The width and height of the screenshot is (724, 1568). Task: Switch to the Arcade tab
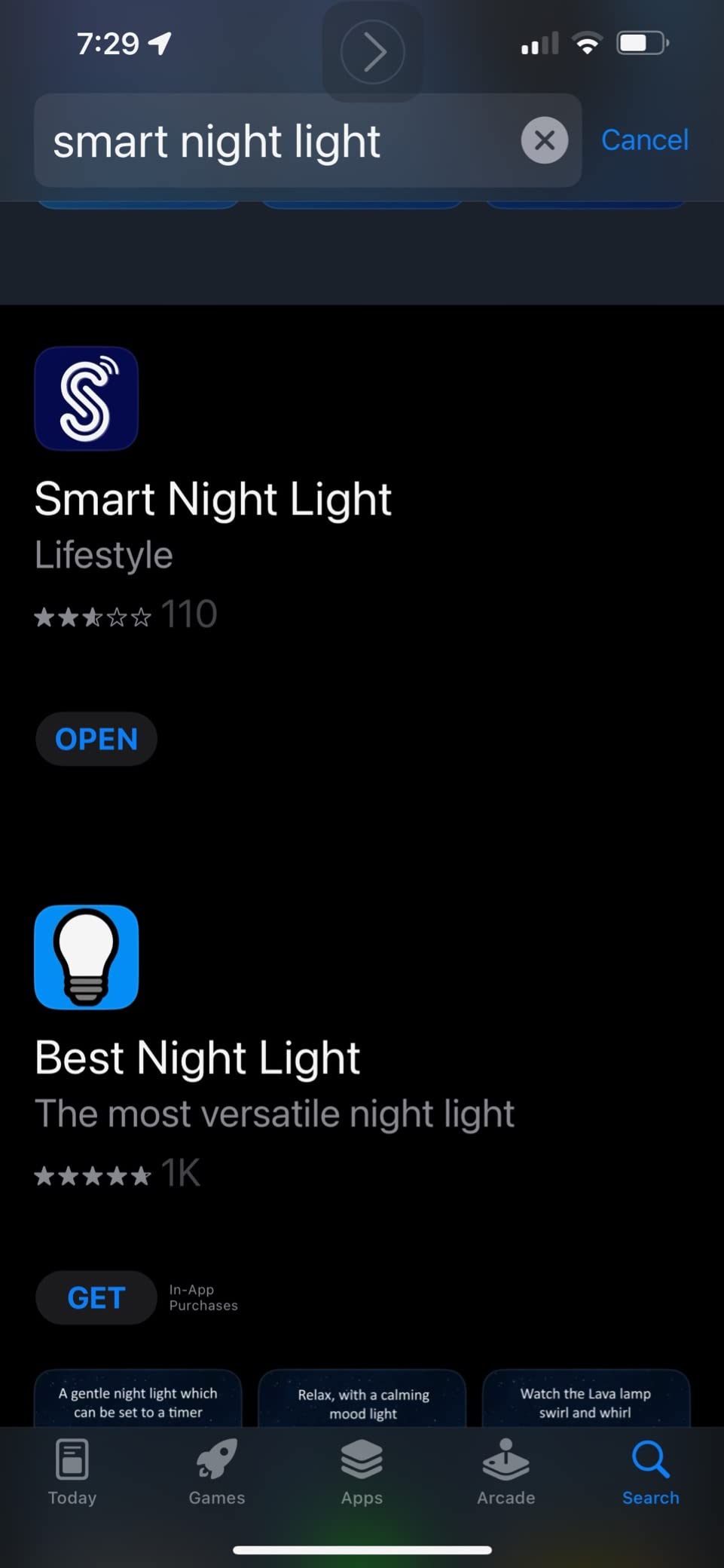click(x=506, y=1472)
